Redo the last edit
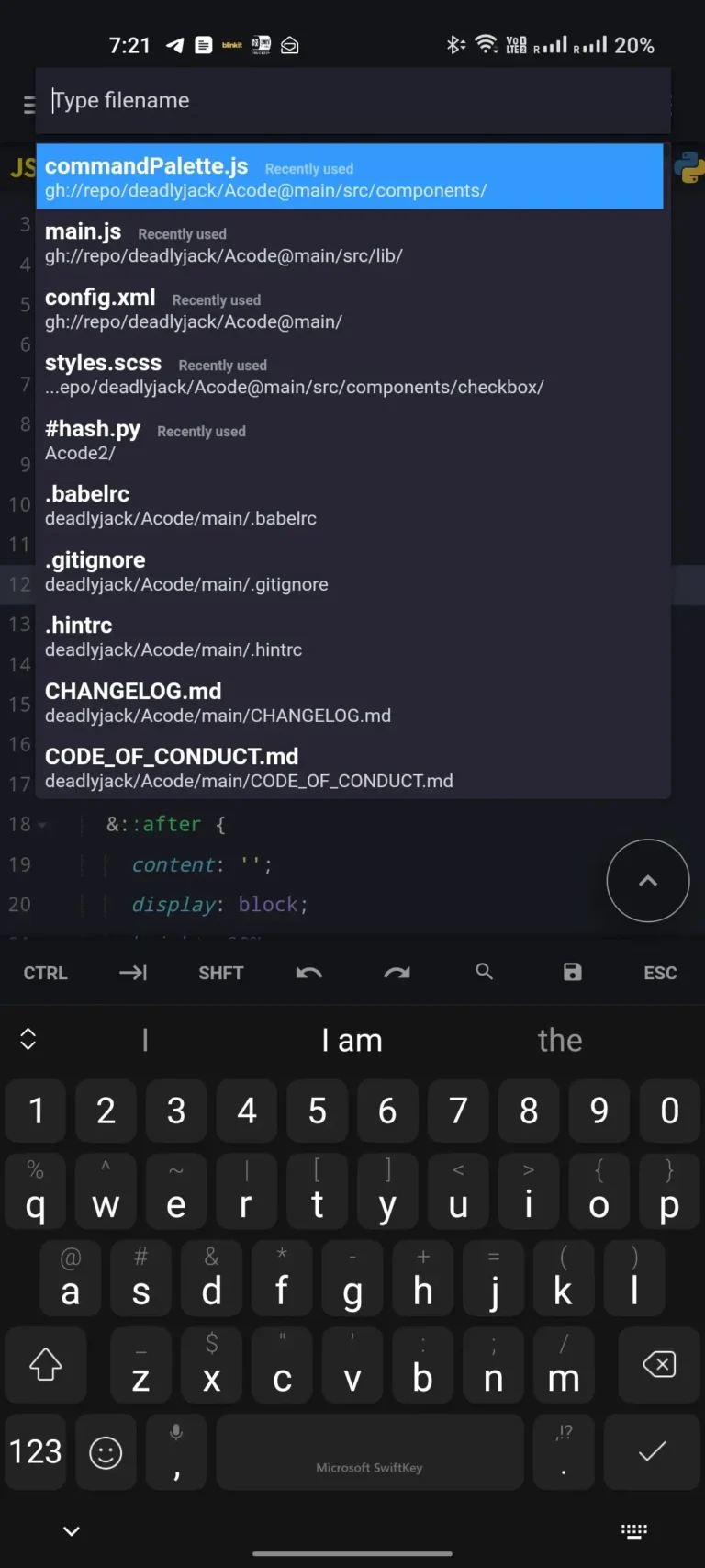 397,973
